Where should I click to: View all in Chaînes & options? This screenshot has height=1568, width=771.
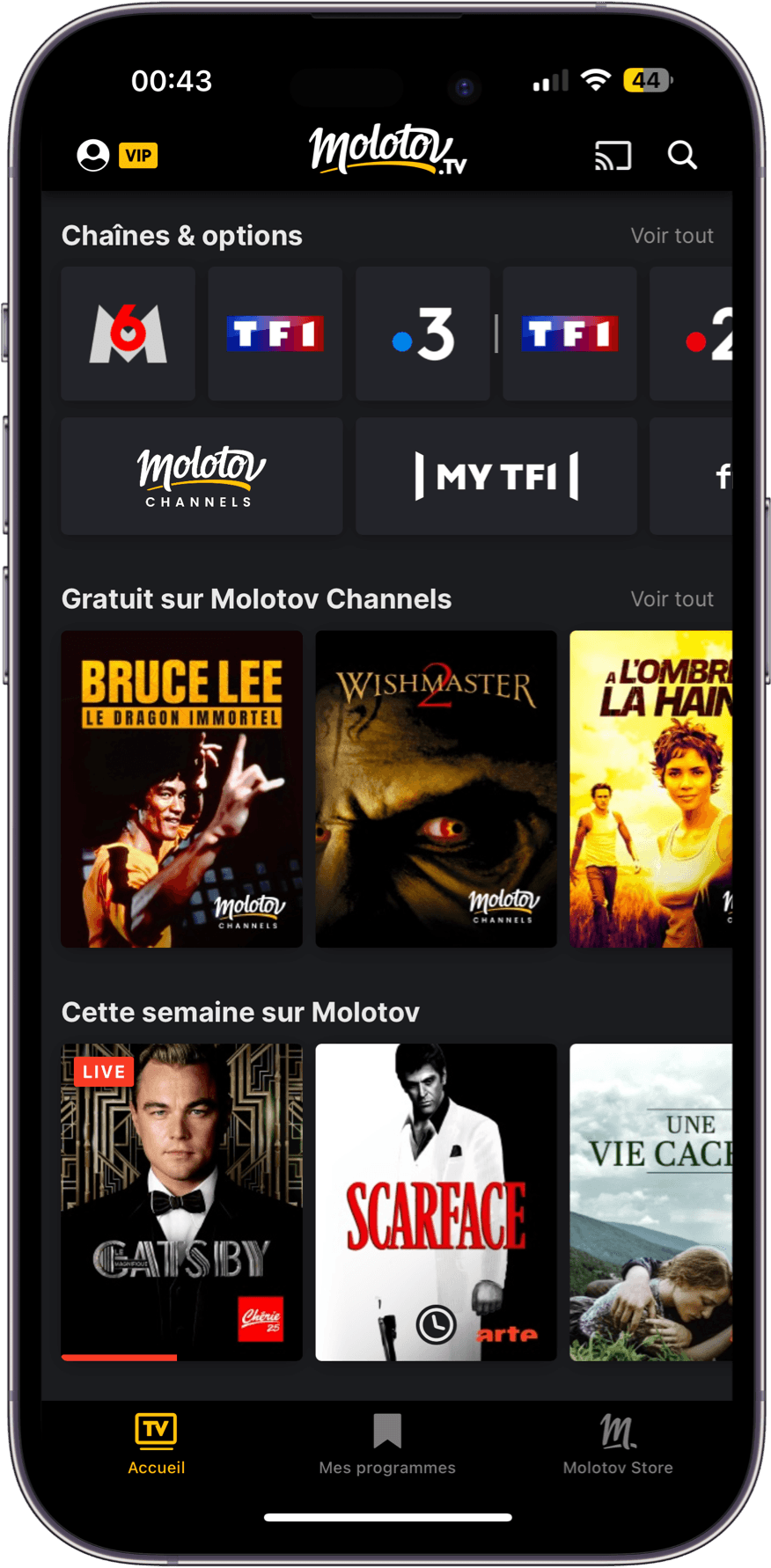click(x=672, y=236)
